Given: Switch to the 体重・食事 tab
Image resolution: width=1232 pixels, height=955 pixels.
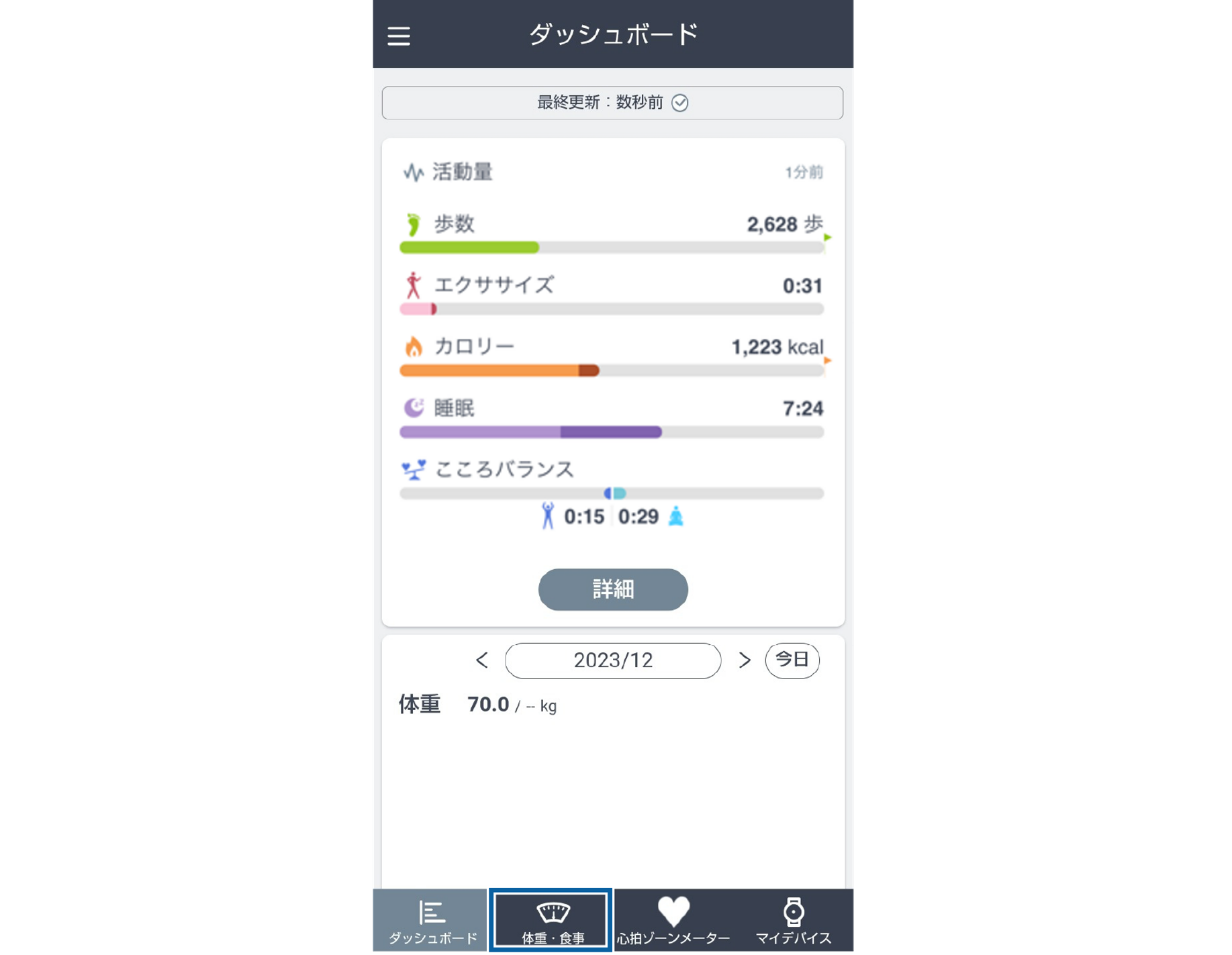Looking at the screenshot, I should coord(551,921).
